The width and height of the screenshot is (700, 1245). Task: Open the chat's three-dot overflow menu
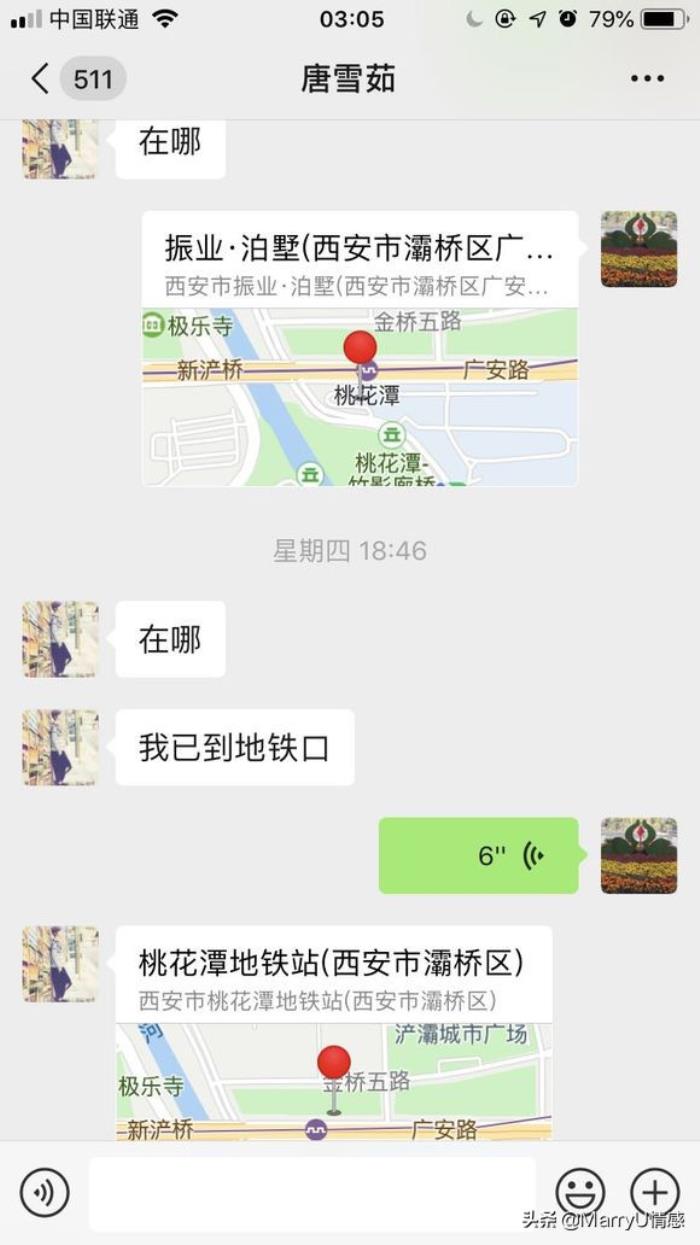coord(647,79)
